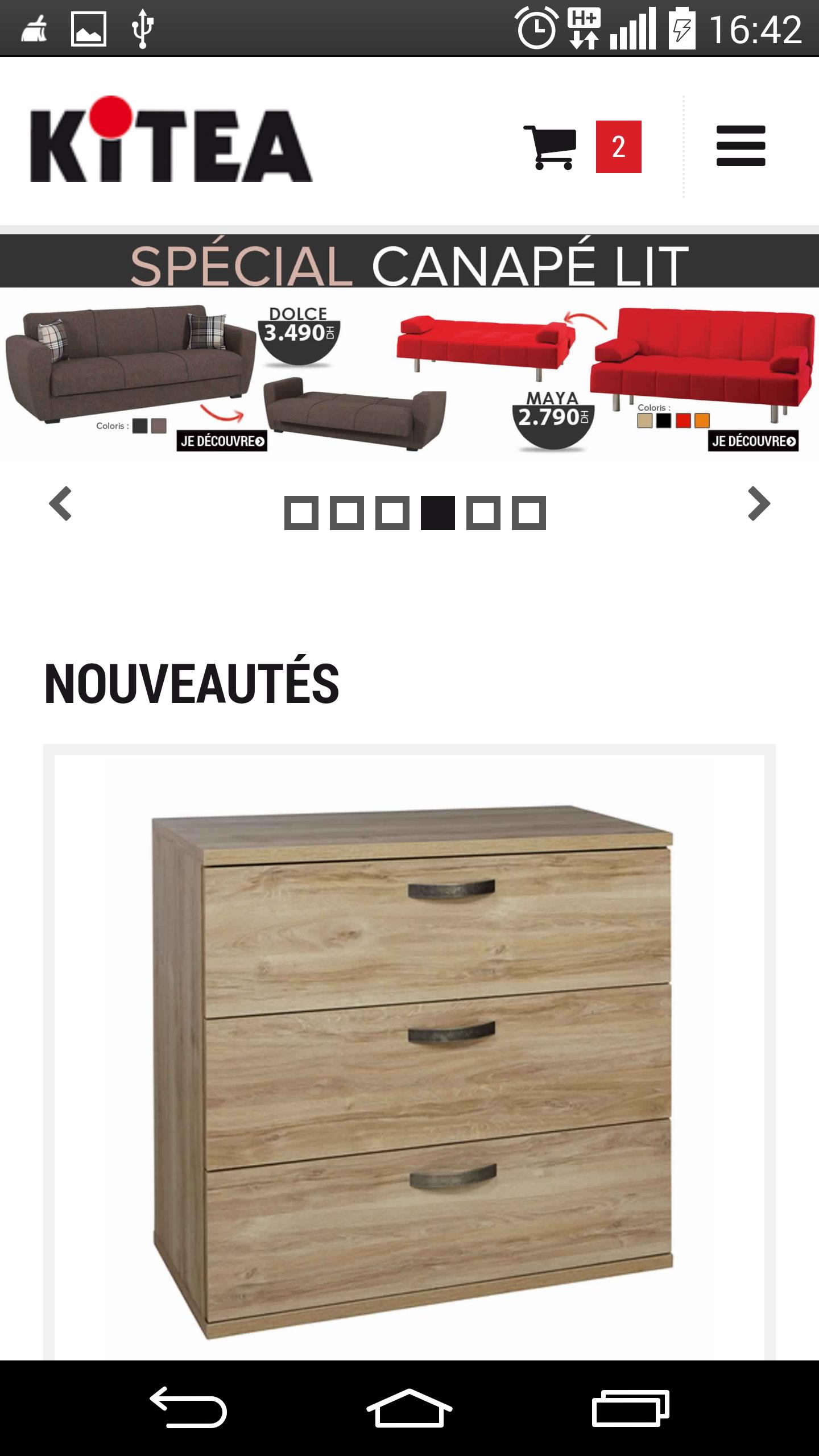Go back with the system back button

pyautogui.click(x=188, y=1408)
